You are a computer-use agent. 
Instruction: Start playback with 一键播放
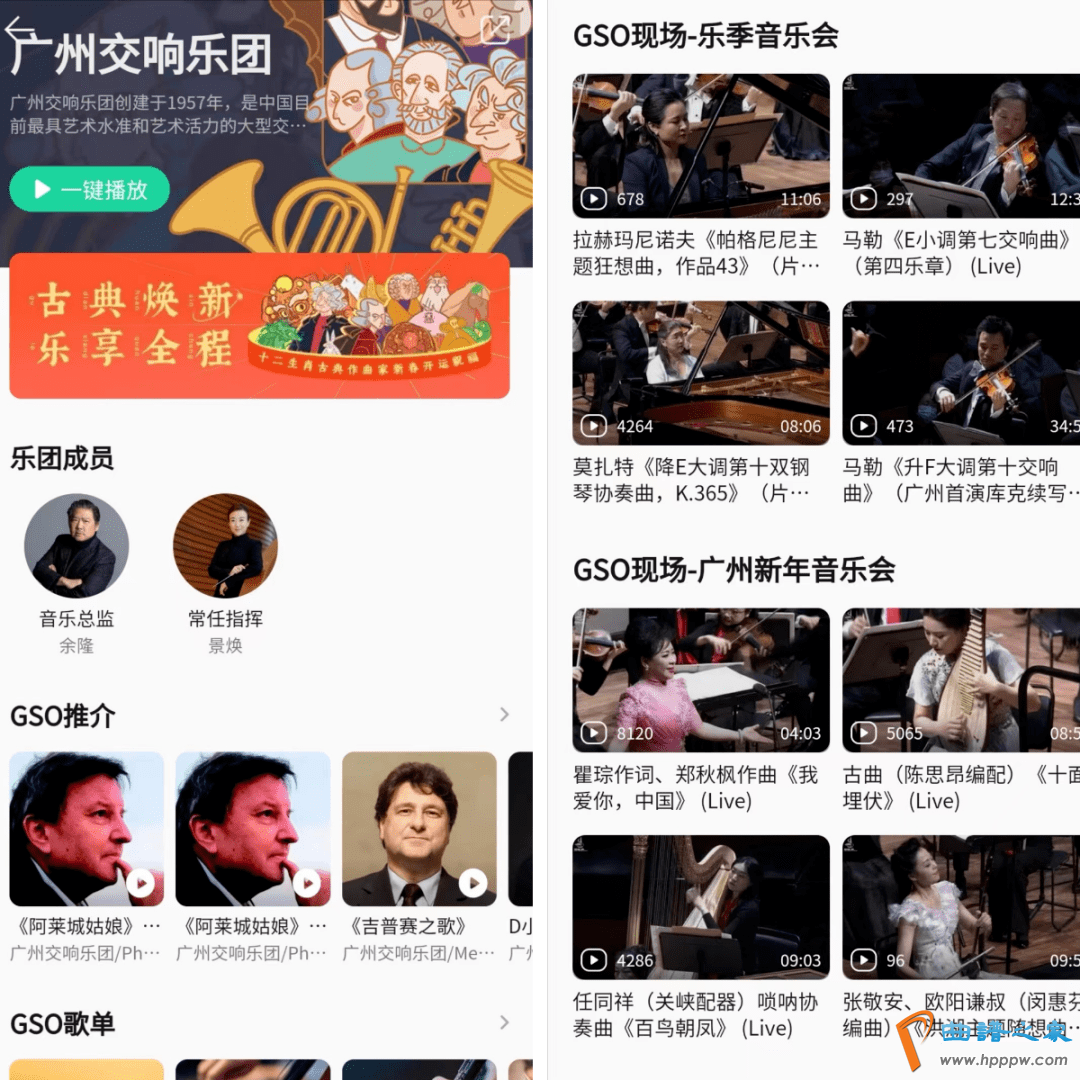[90, 189]
